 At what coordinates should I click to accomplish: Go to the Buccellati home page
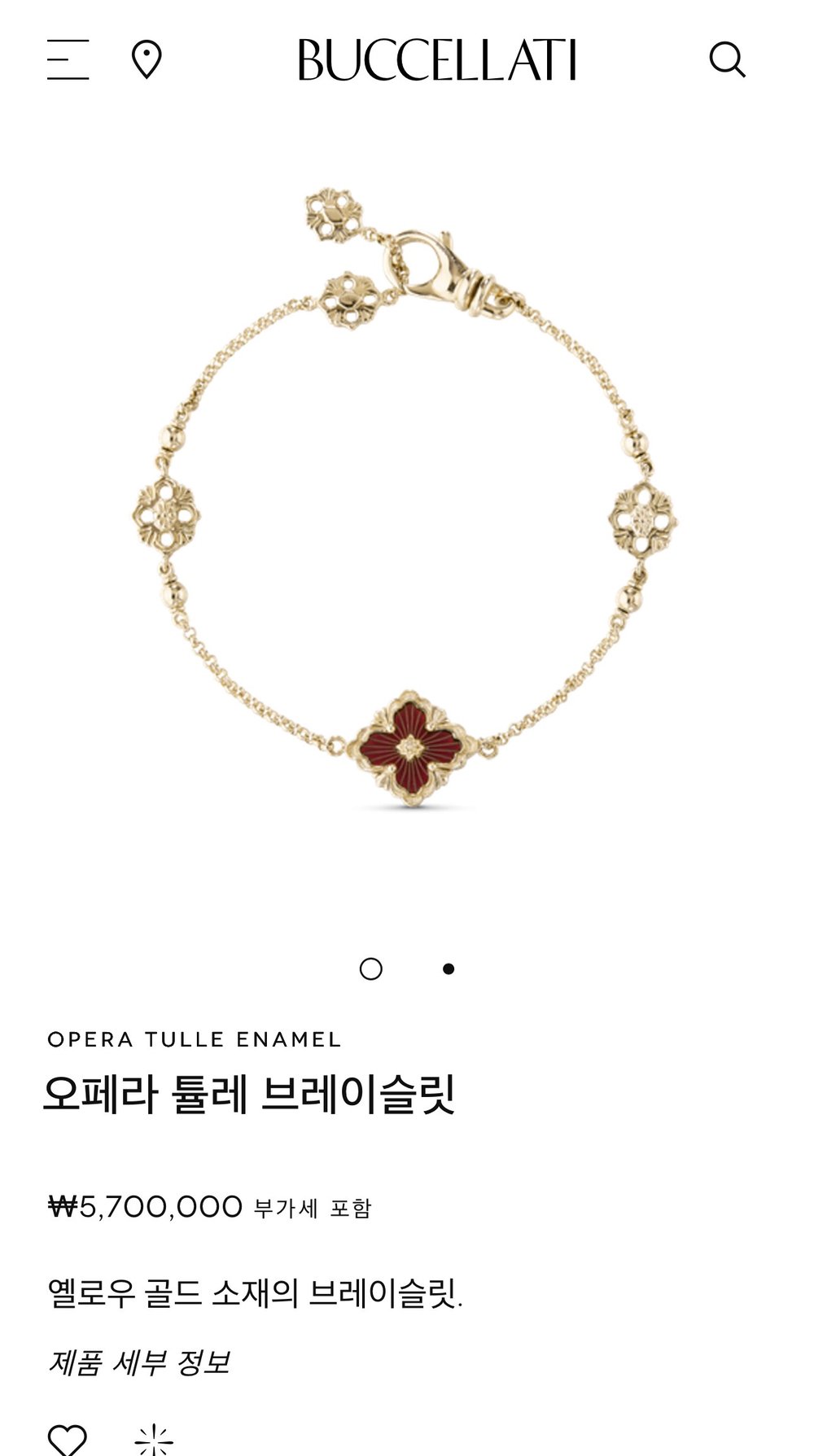(x=437, y=60)
